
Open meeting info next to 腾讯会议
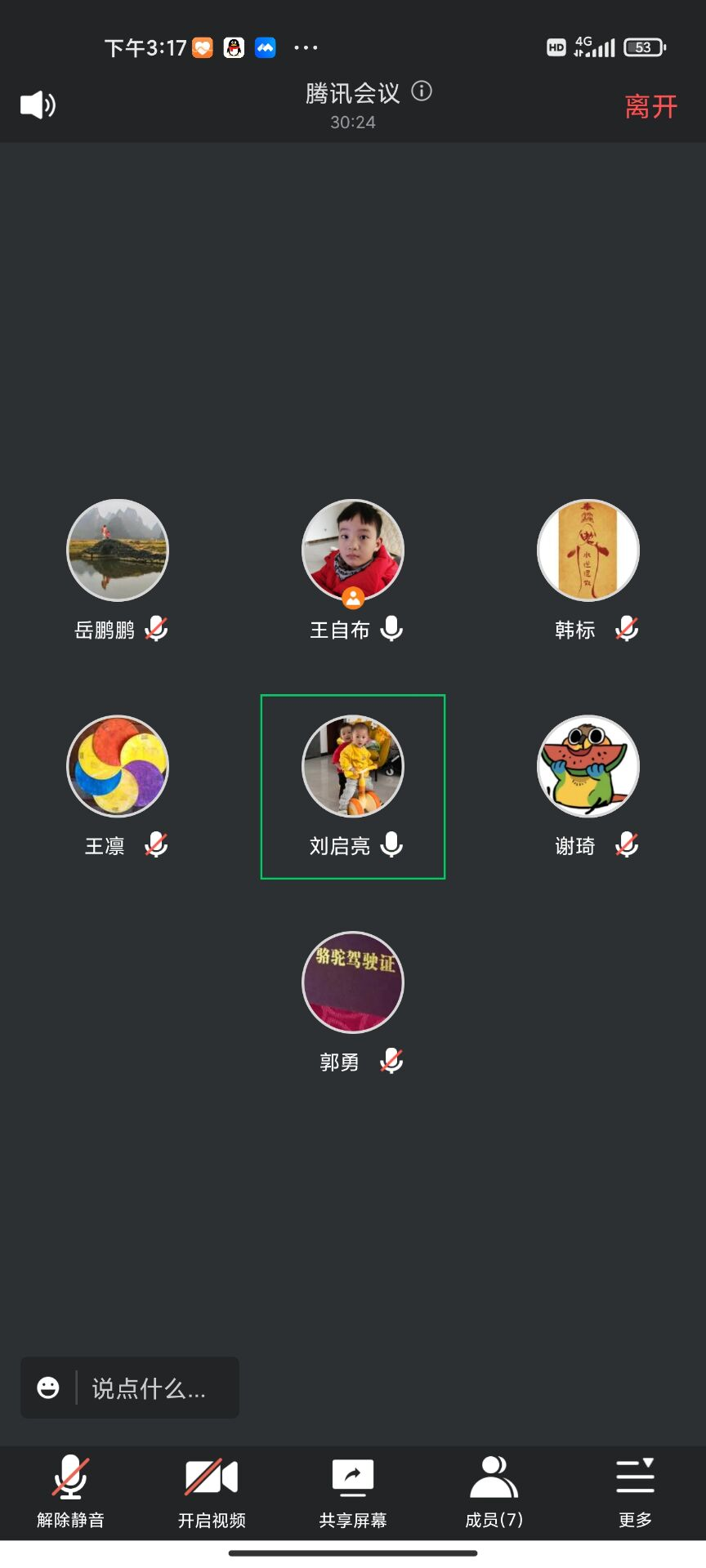[422, 91]
